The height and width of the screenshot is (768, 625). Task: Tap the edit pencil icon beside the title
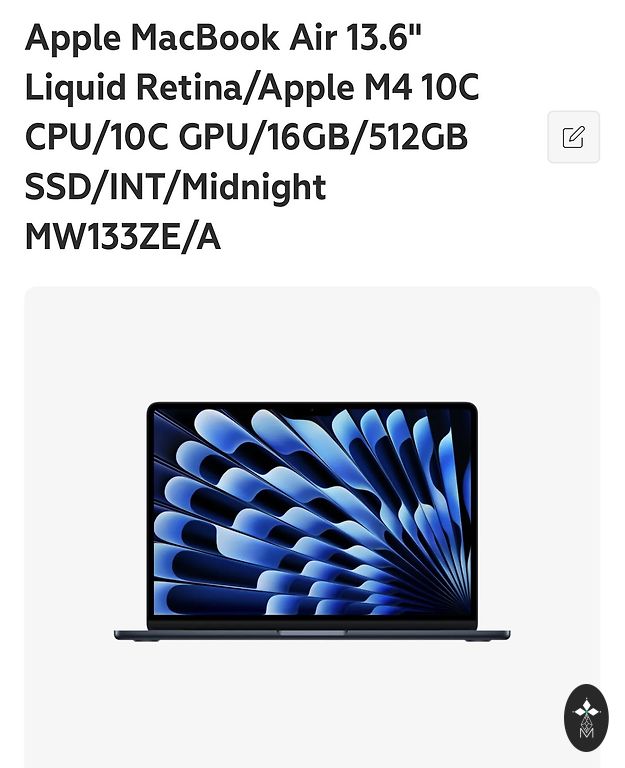pos(573,137)
